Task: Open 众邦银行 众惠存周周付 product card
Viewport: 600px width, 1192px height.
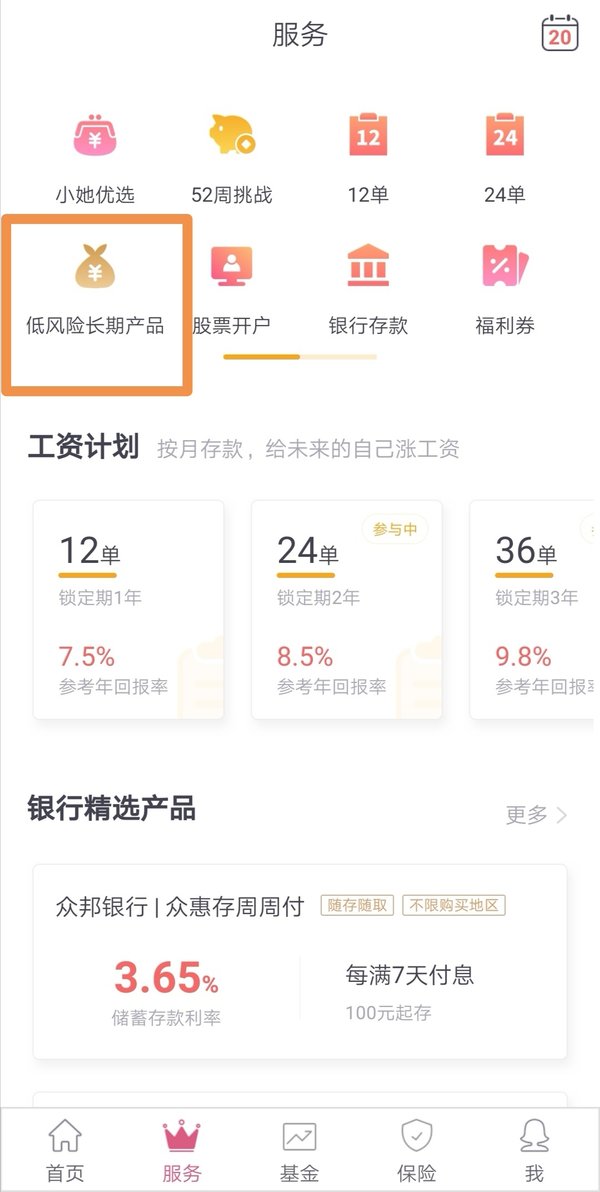Action: (300, 962)
